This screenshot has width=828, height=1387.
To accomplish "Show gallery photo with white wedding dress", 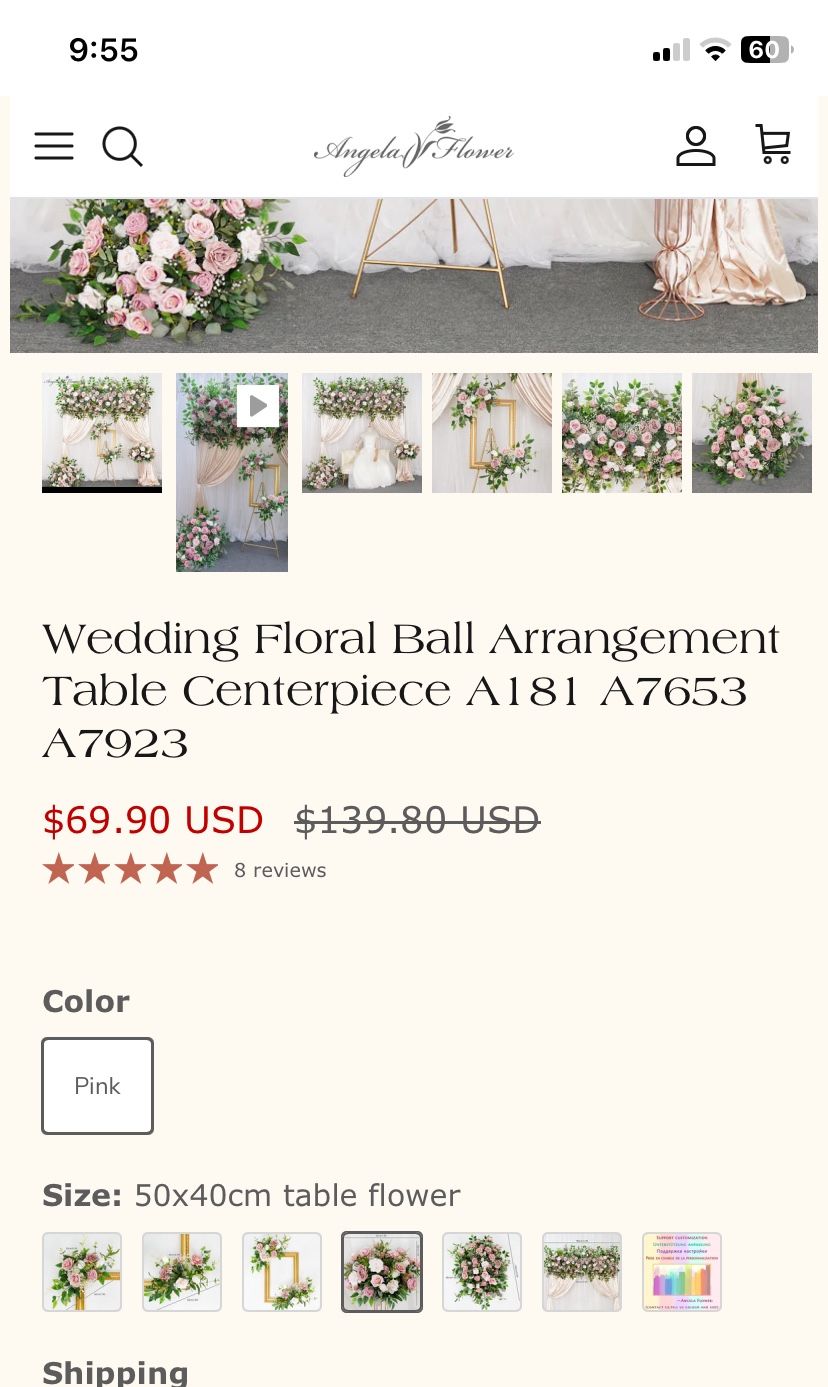I will point(362,433).
